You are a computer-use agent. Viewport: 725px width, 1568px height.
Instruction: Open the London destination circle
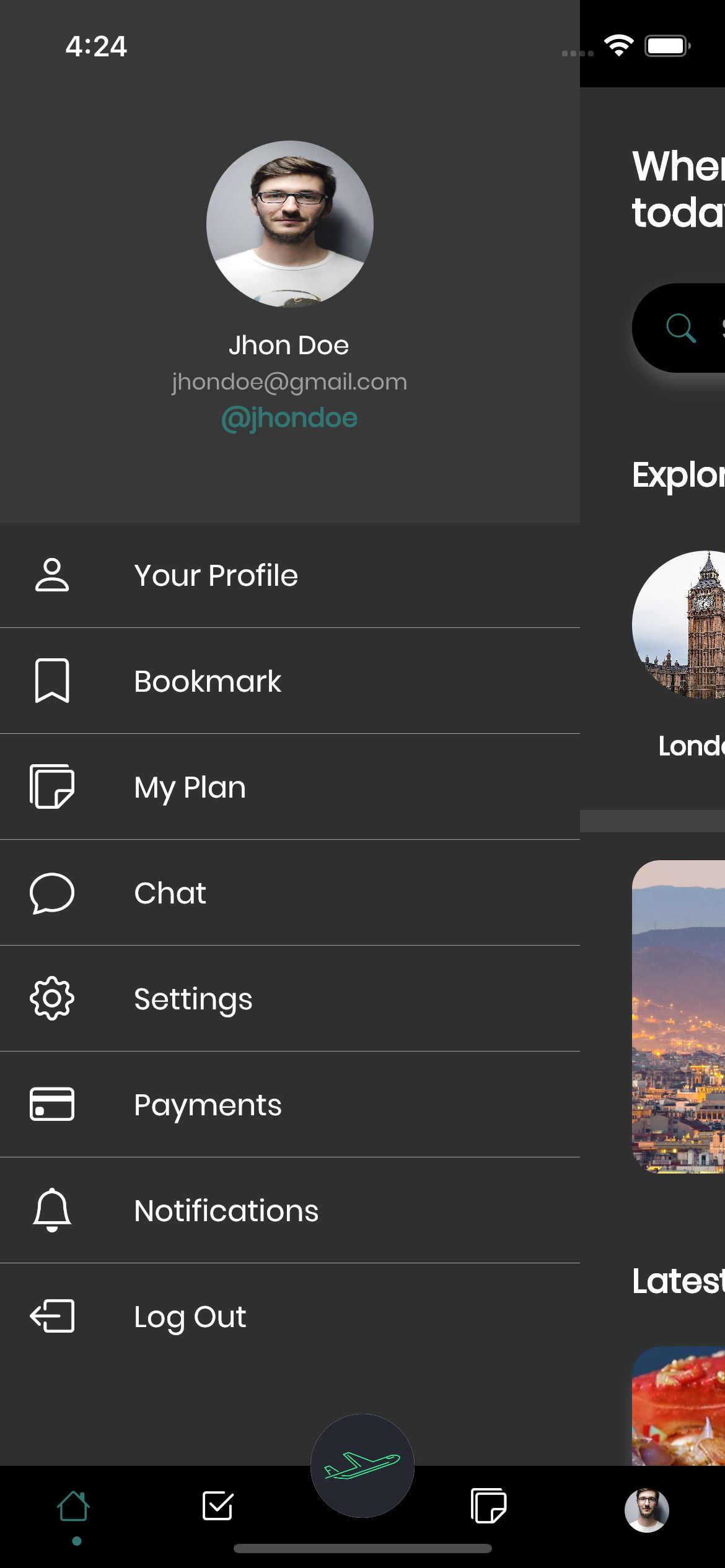(679, 625)
